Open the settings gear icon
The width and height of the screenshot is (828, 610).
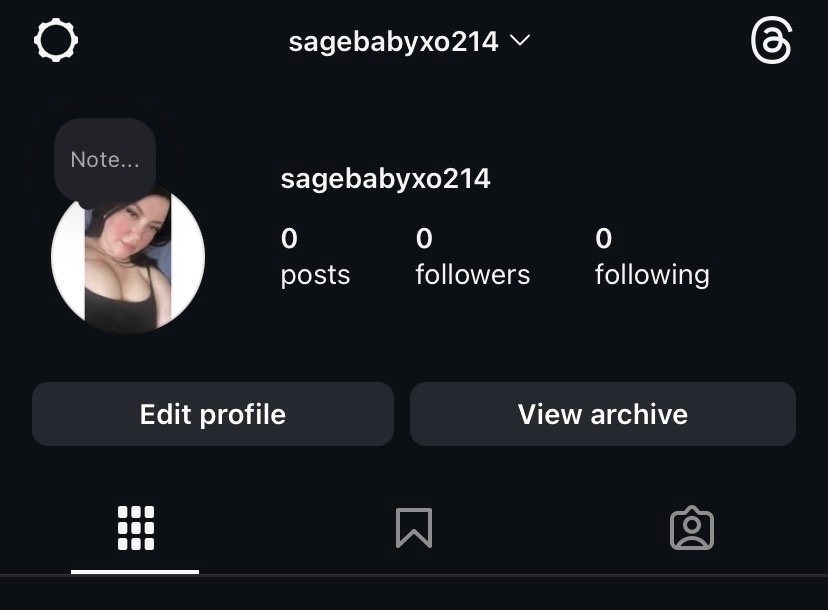pos(56,41)
